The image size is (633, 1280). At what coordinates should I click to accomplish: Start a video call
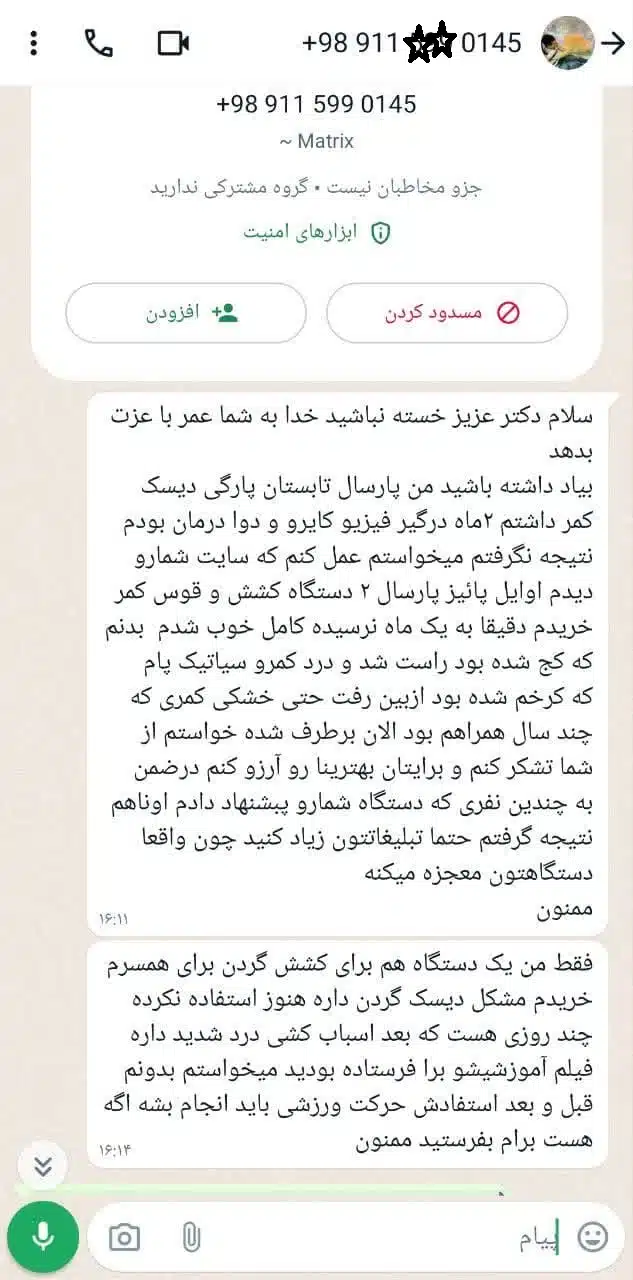173,43
